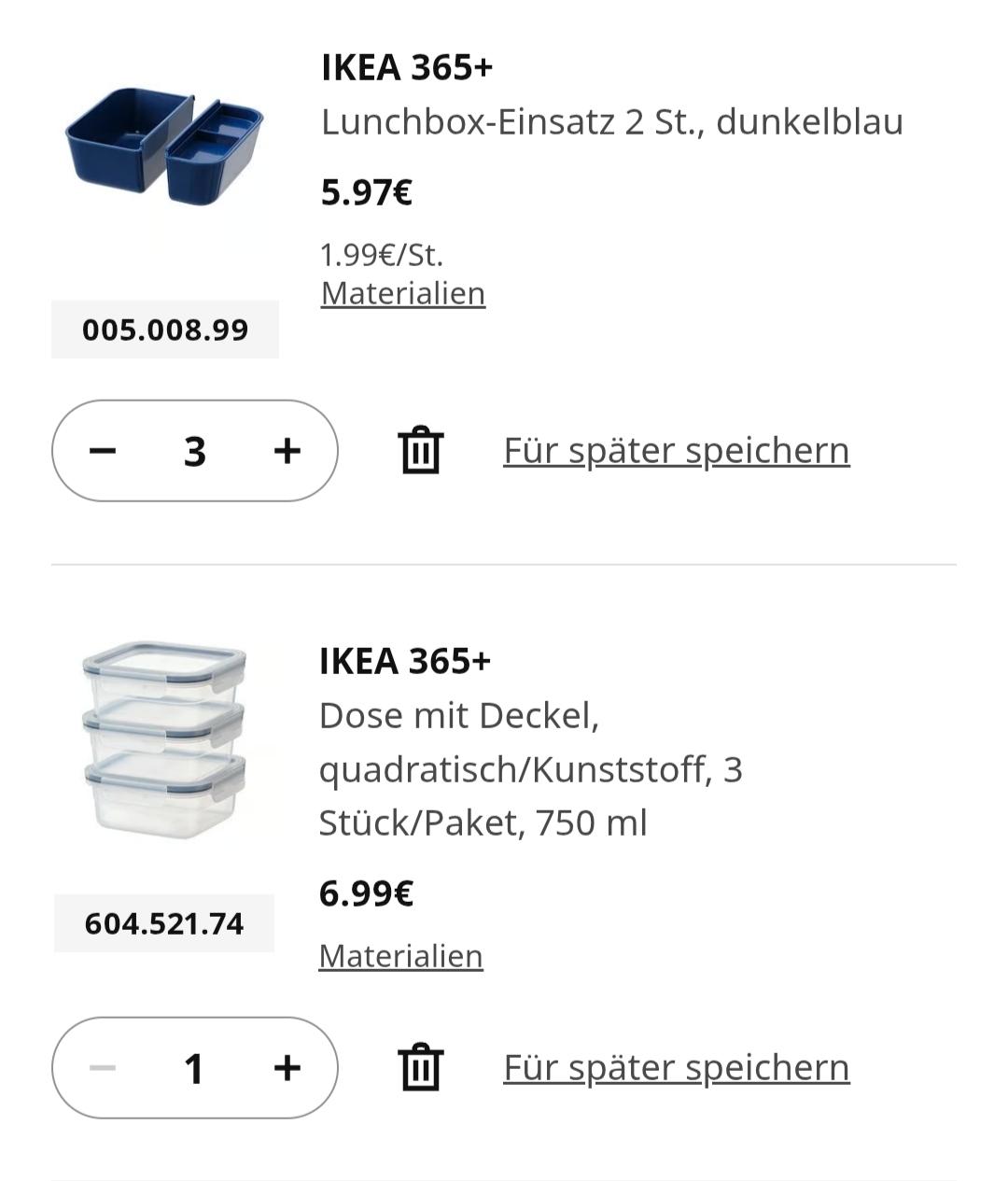The image size is (1008, 1181).
Task: Click the price 5.97€ of the Lunchbox-Einsatz
Action: (x=369, y=193)
